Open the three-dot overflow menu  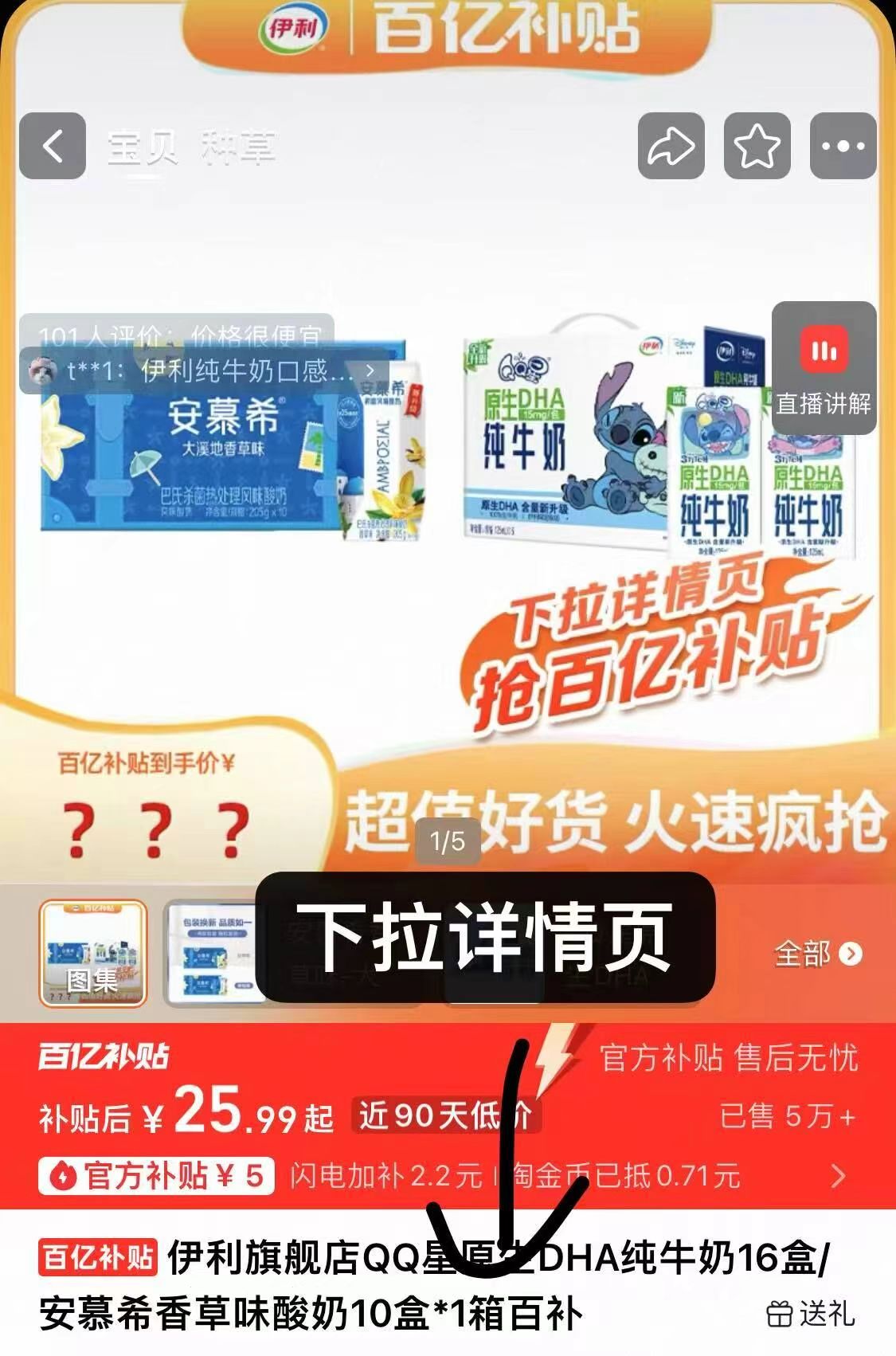(x=843, y=146)
